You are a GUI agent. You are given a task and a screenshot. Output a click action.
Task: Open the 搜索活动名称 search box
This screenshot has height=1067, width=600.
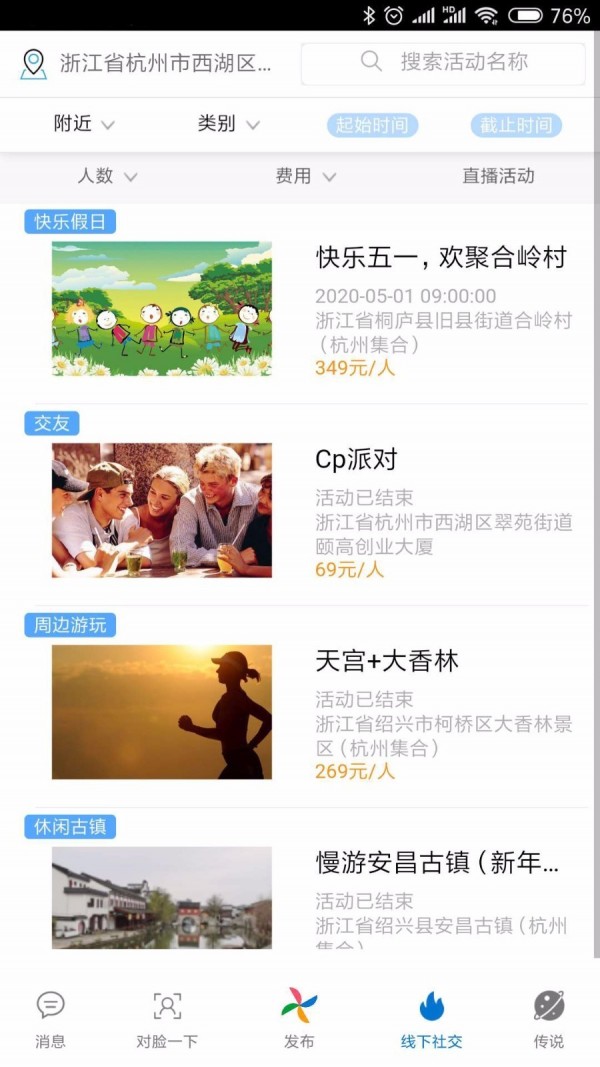[x=443, y=63]
